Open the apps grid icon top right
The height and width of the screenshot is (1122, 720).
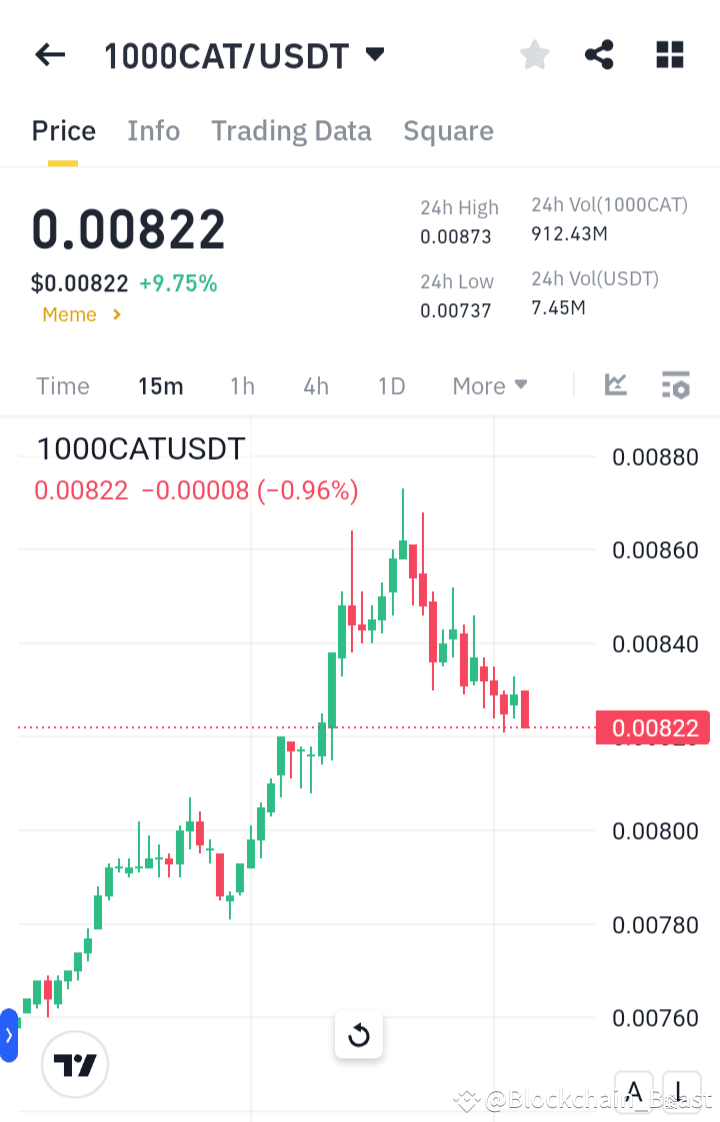[x=669, y=55]
